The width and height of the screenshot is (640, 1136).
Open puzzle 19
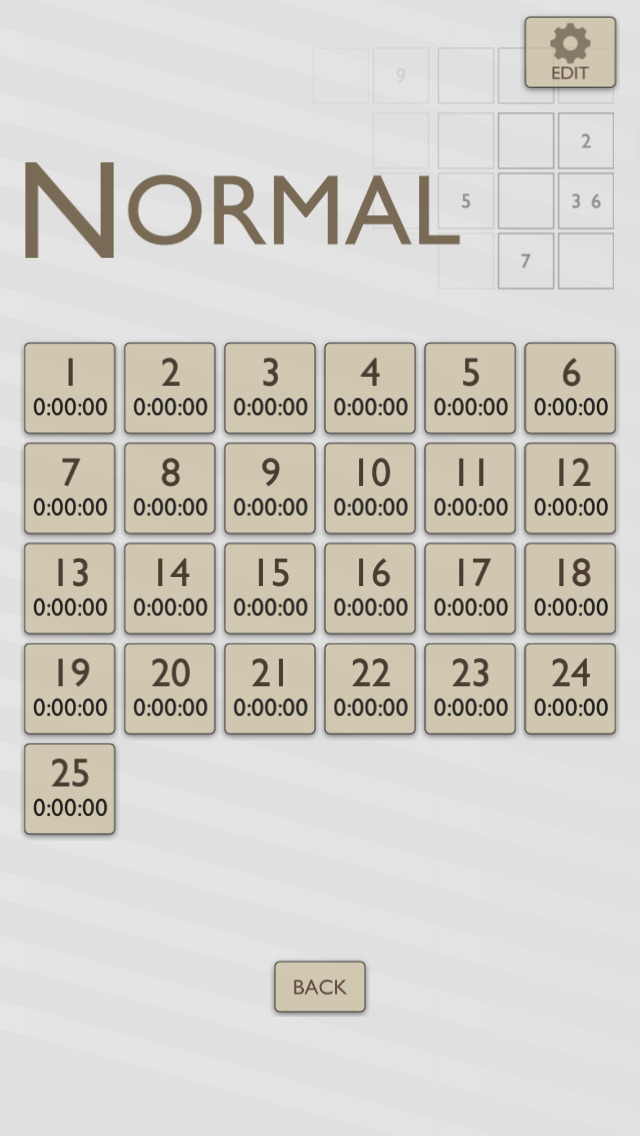pyautogui.click(x=70, y=688)
